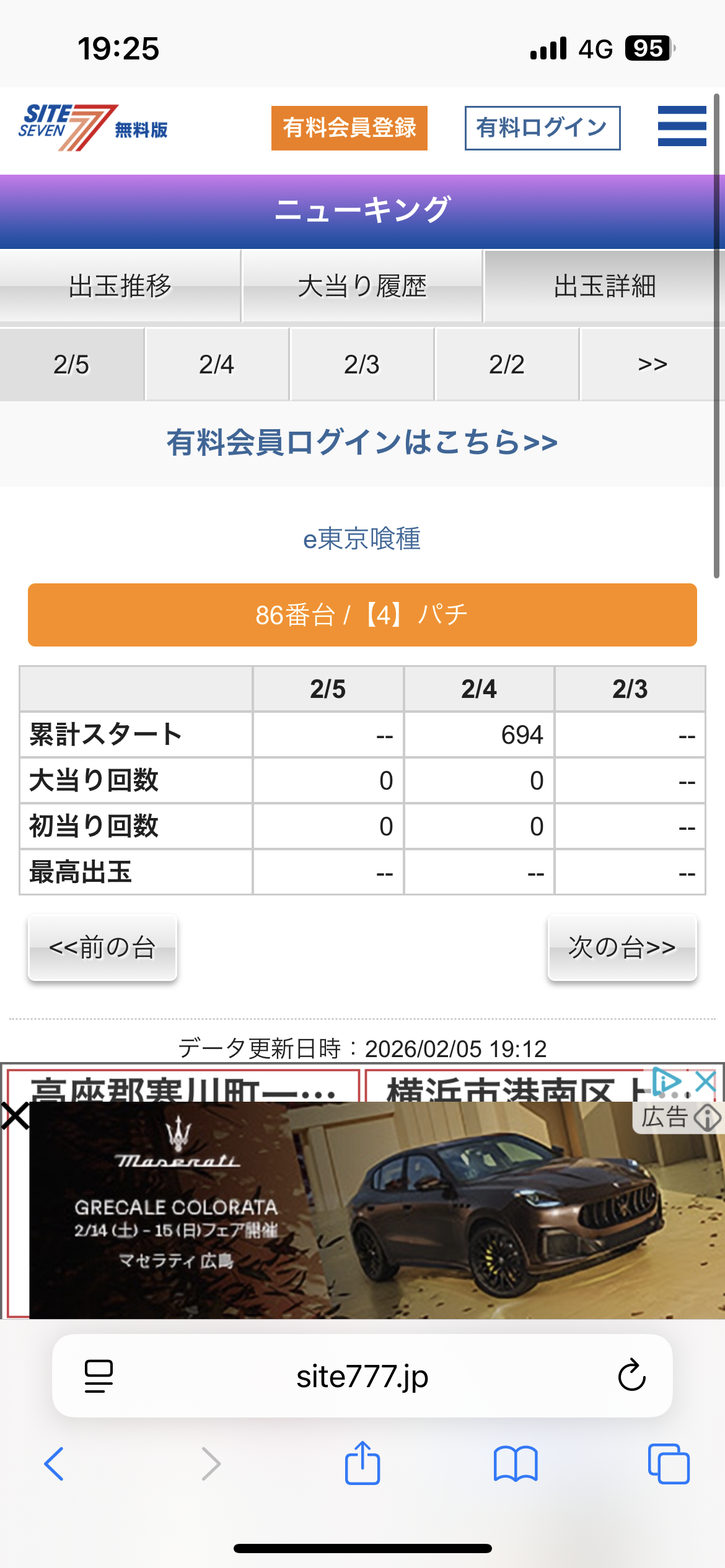The image size is (725, 1568).
Task: Go to the previous machine (前の台)
Action: [x=102, y=947]
